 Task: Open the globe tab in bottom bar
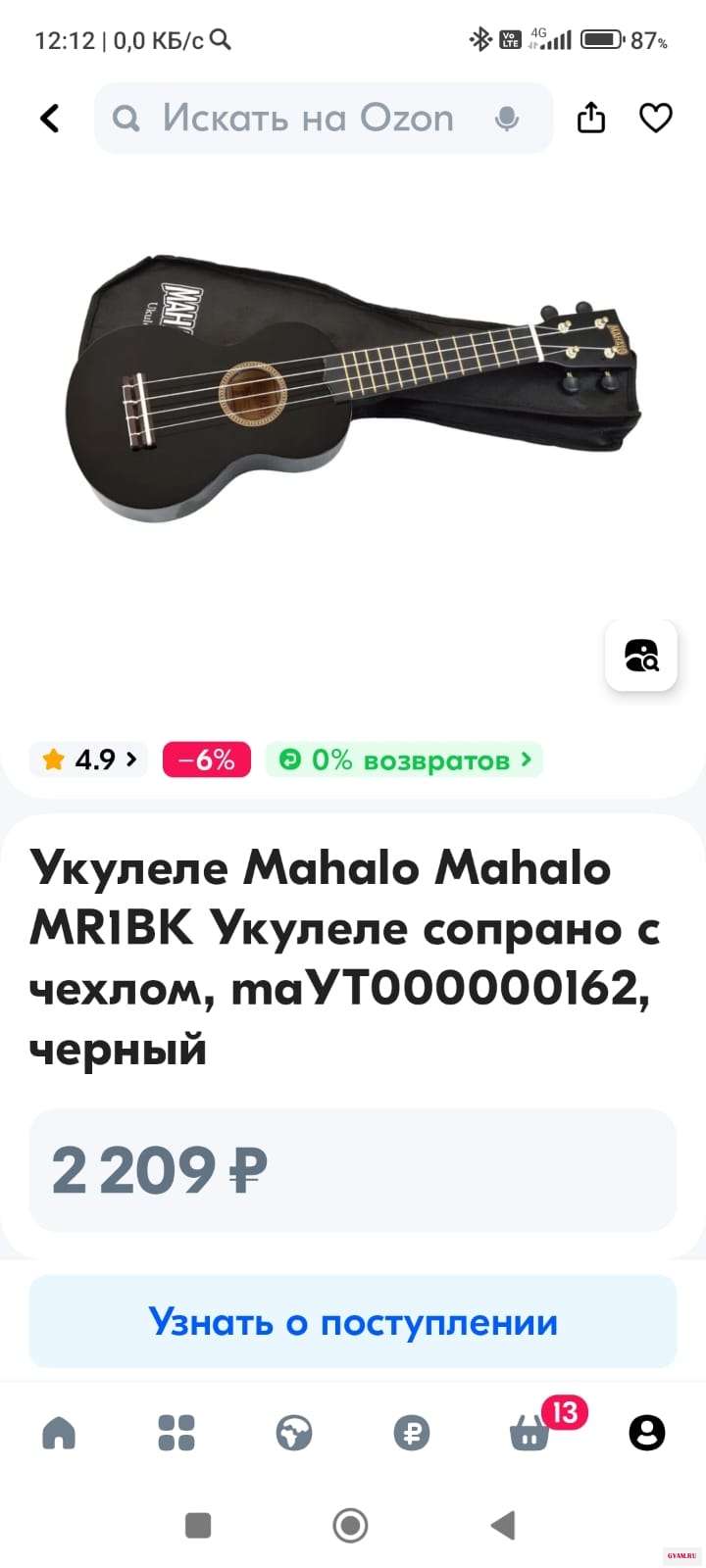tap(294, 1433)
